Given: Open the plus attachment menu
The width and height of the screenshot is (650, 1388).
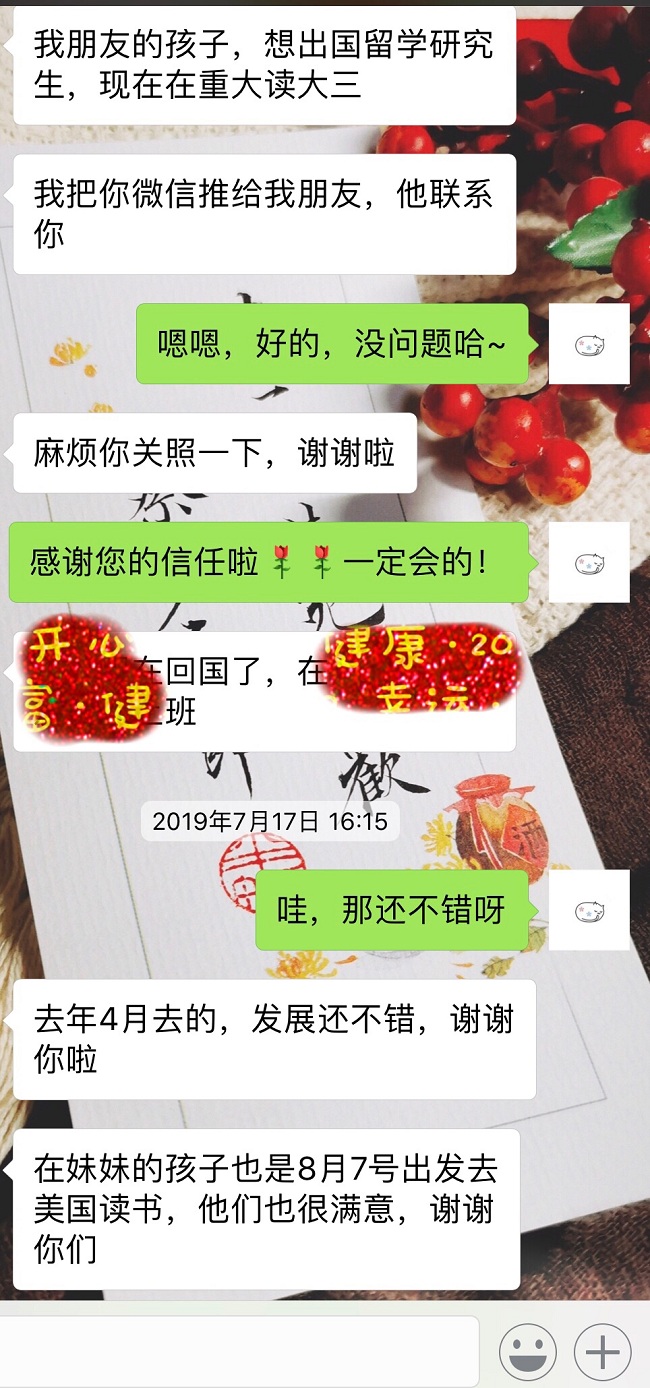Looking at the screenshot, I should (602, 1352).
